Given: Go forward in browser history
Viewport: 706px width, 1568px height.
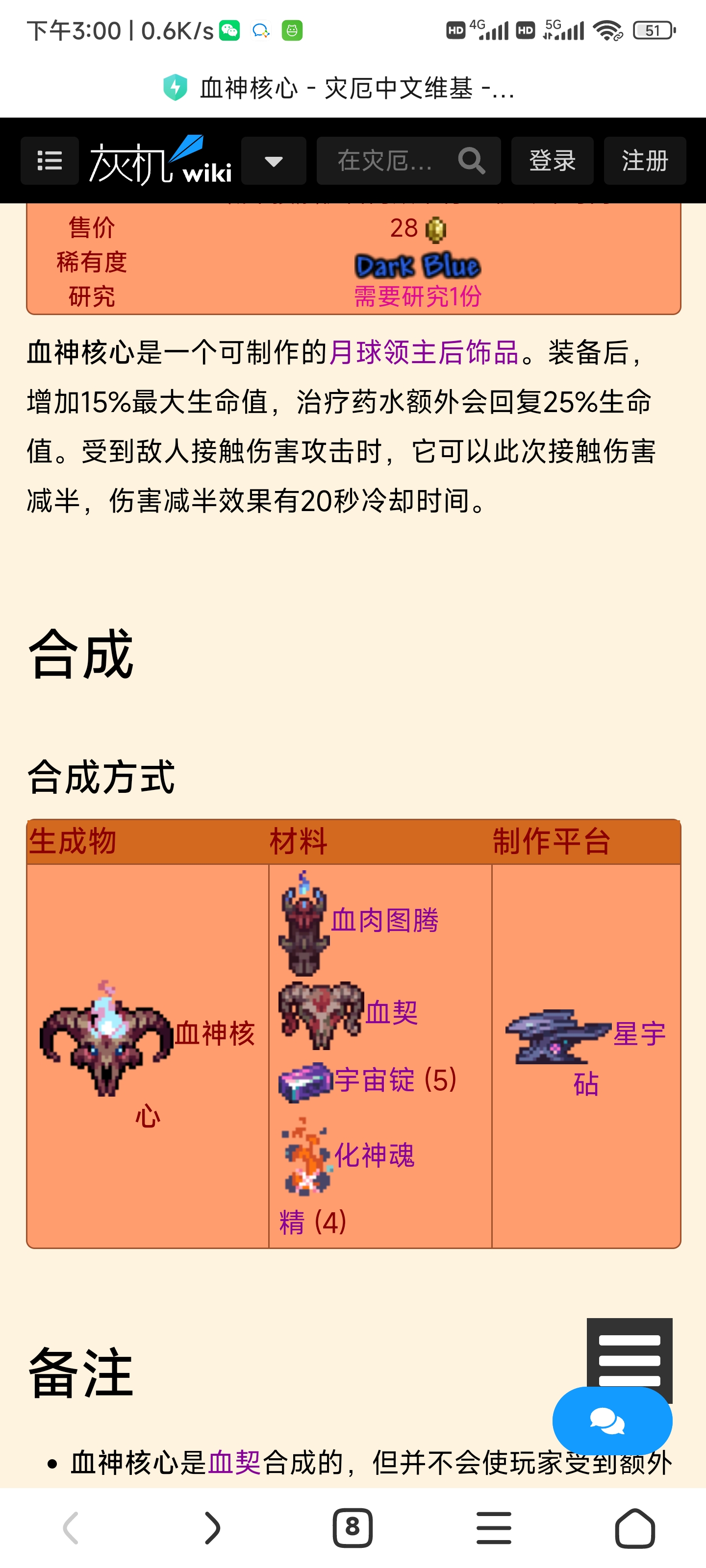Looking at the screenshot, I should (211, 1528).
